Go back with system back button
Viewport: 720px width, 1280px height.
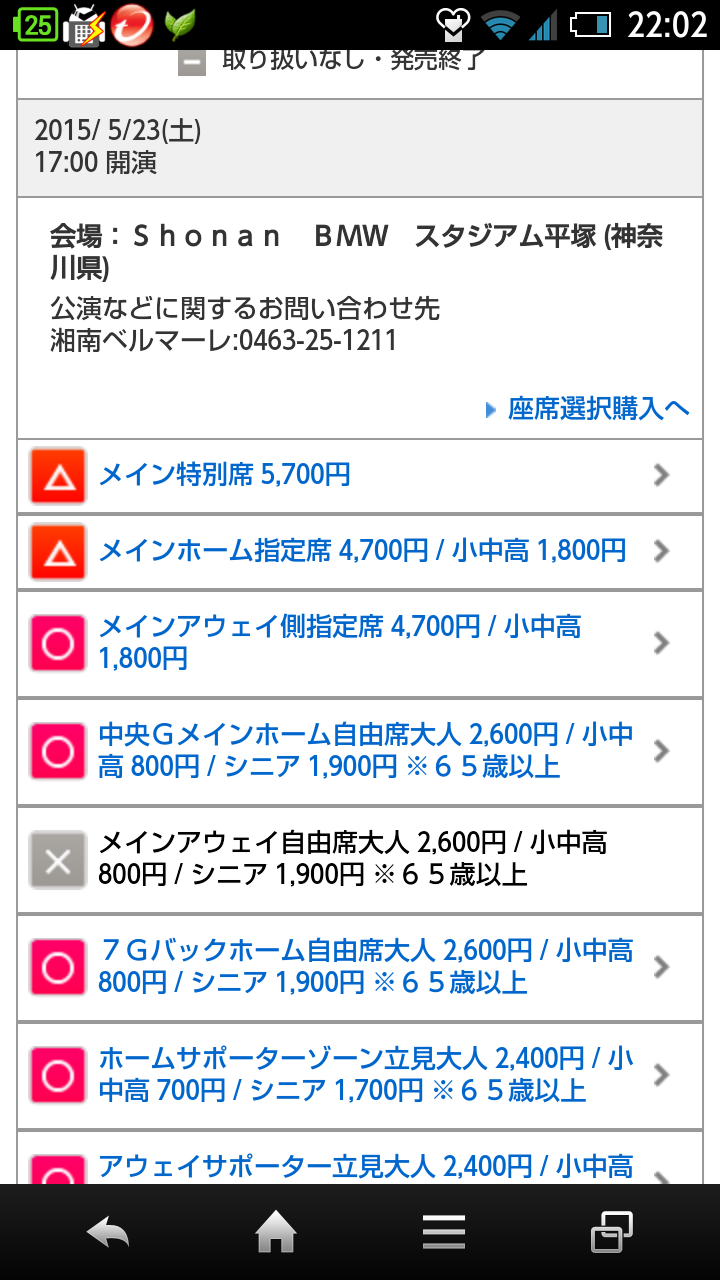(x=108, y=1233)
